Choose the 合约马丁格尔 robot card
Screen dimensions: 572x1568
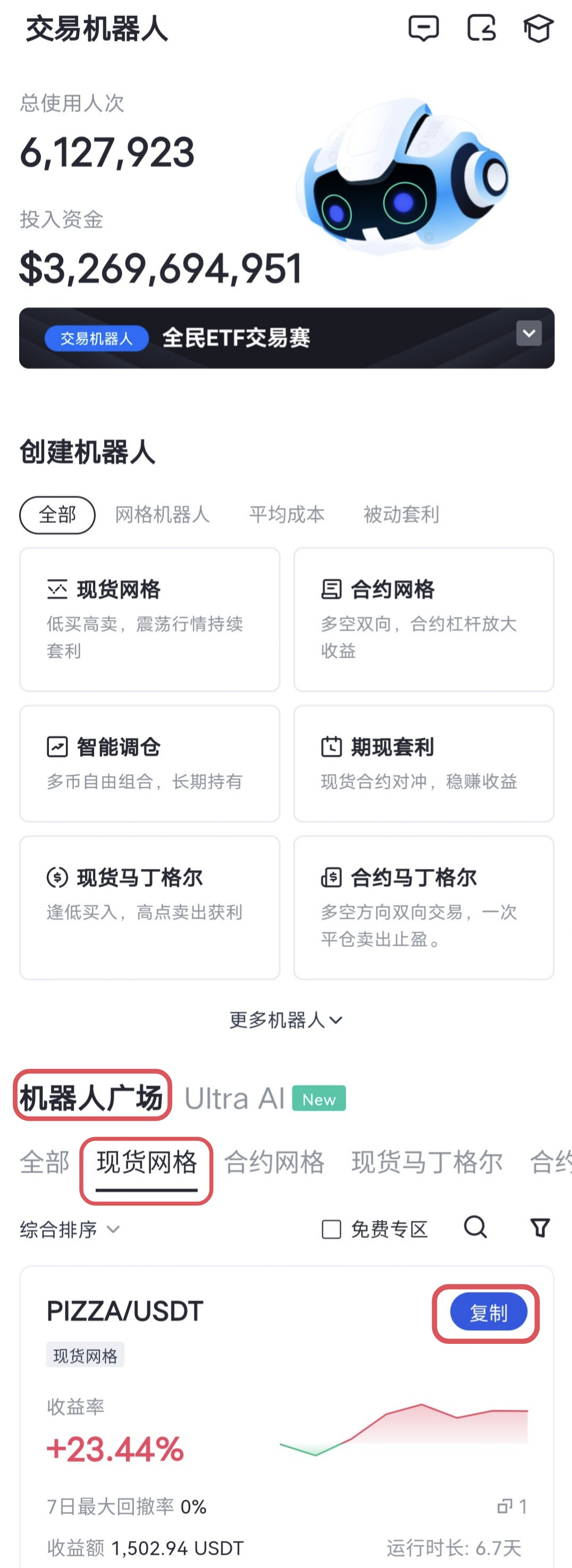(x=424, y=907)
